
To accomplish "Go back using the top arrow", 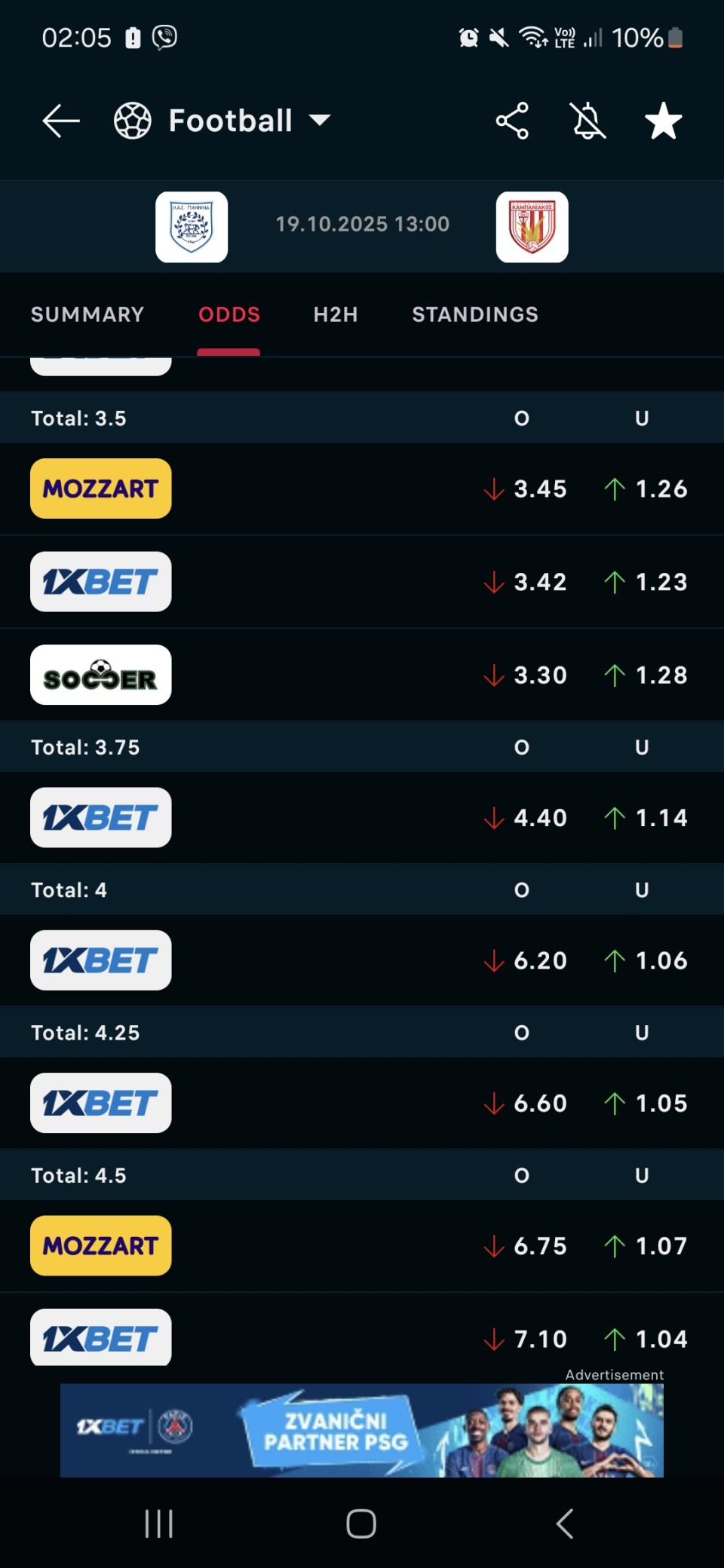I will (61, 121).
